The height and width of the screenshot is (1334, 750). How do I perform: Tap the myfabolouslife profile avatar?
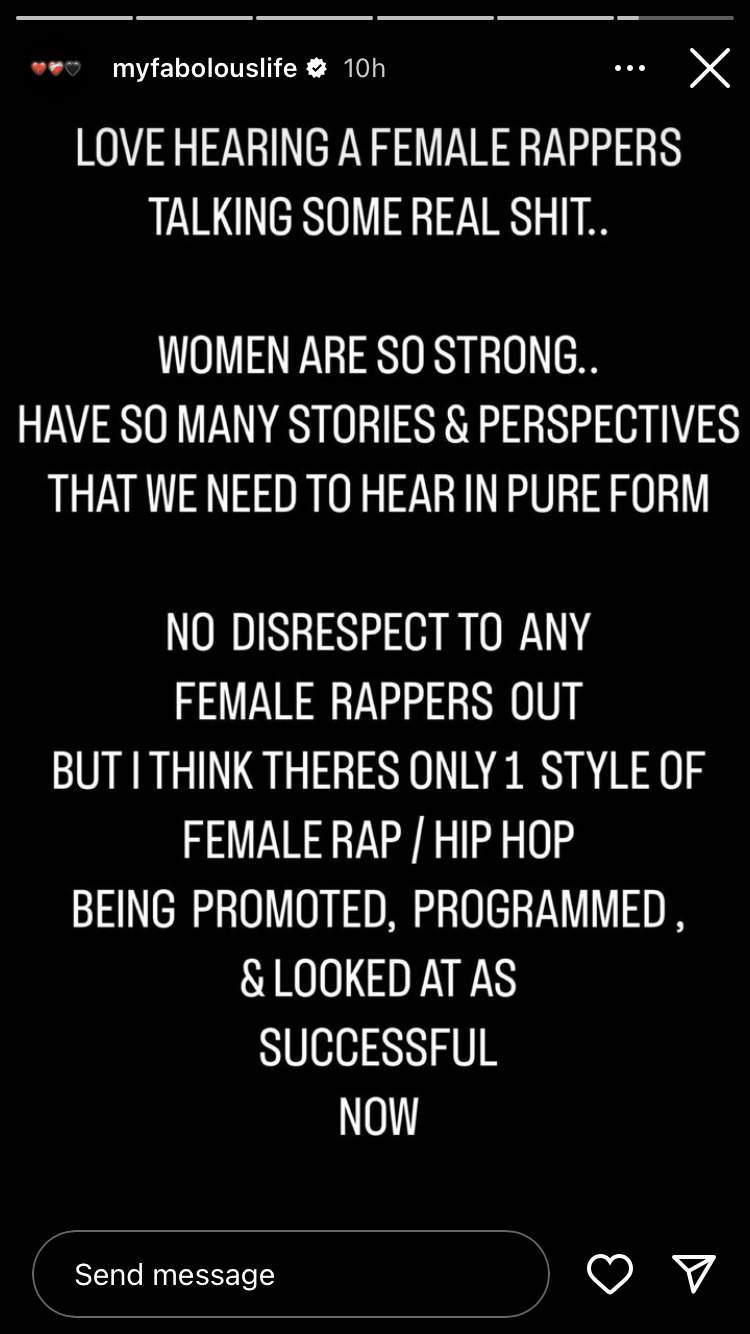[56, 68]
